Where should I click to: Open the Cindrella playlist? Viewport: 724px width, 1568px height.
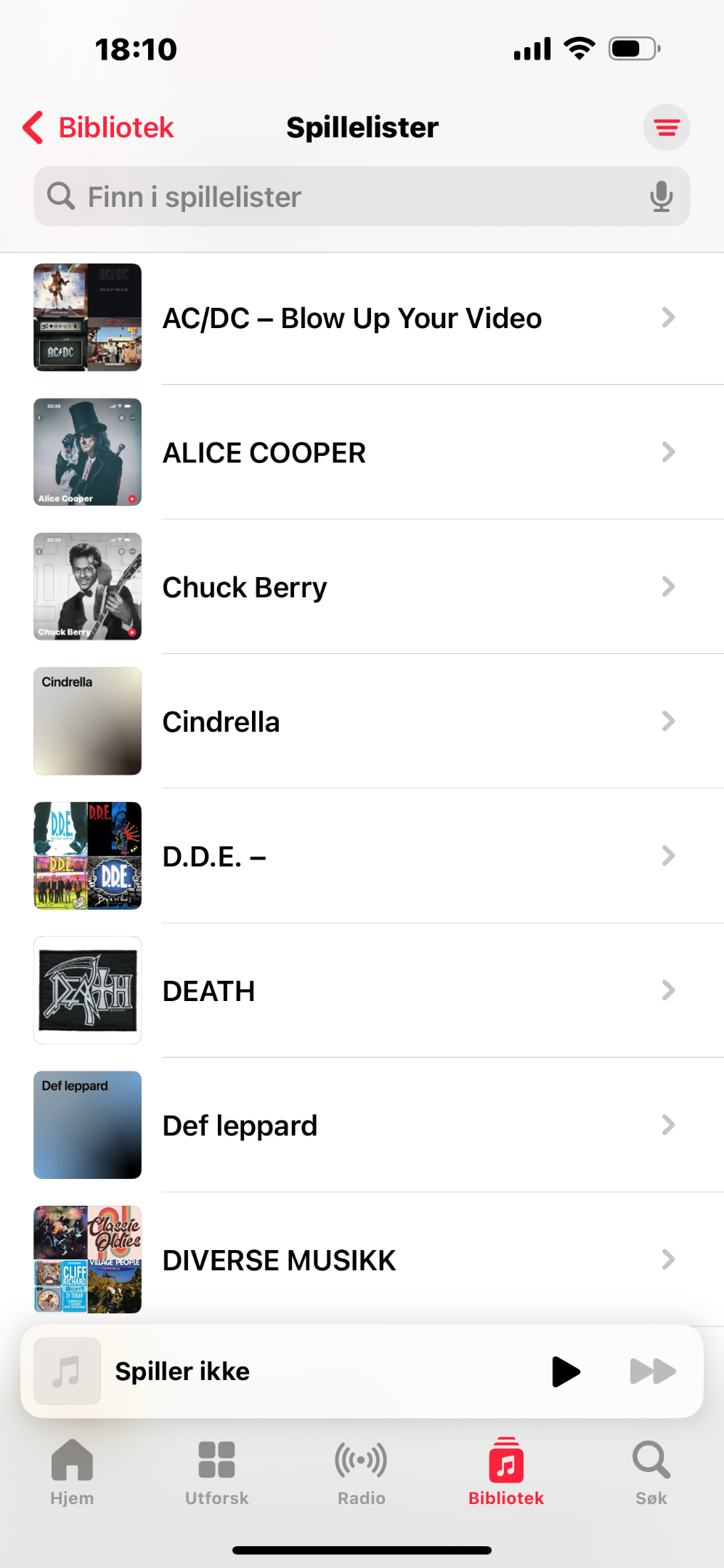click(x=362, y=721)
